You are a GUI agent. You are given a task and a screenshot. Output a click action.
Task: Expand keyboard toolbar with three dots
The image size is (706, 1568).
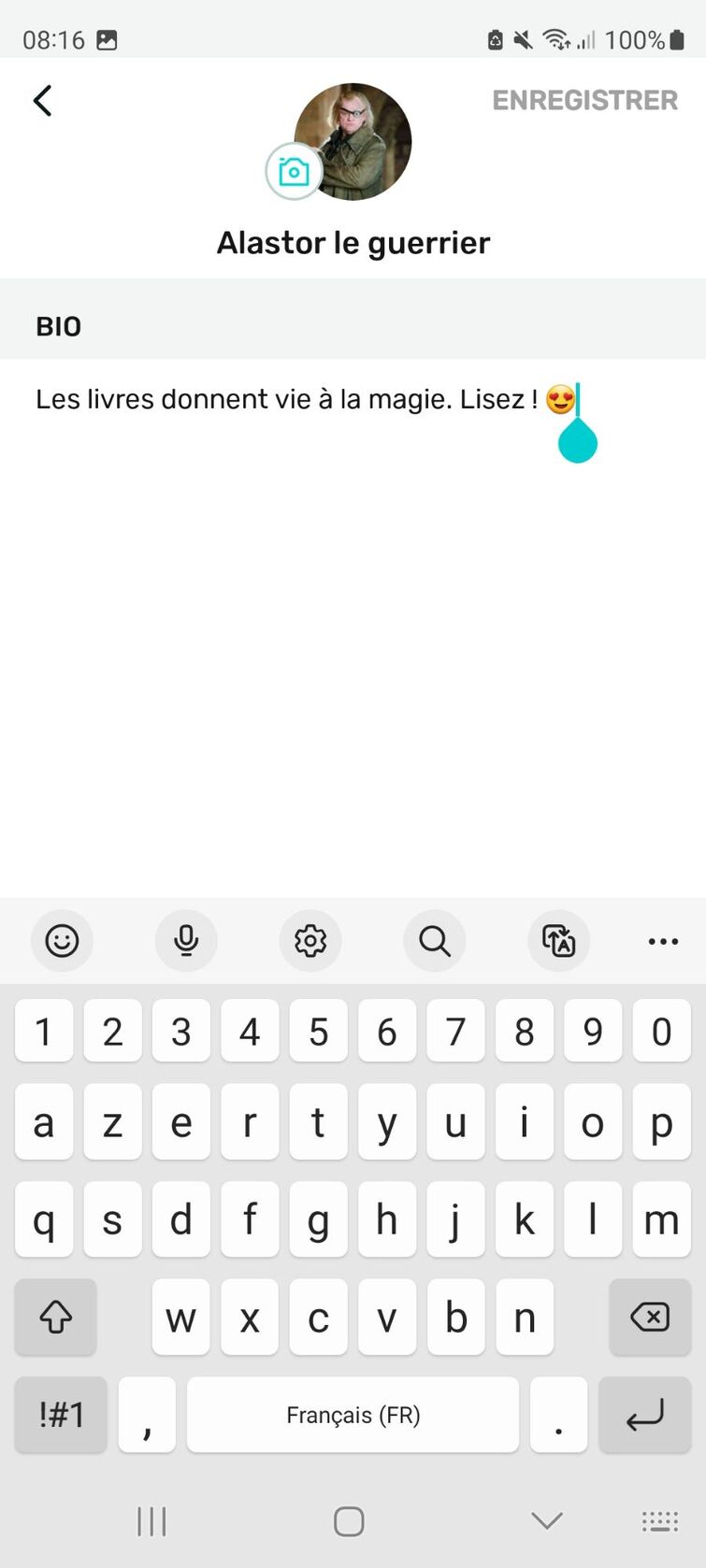pos(663,940)
